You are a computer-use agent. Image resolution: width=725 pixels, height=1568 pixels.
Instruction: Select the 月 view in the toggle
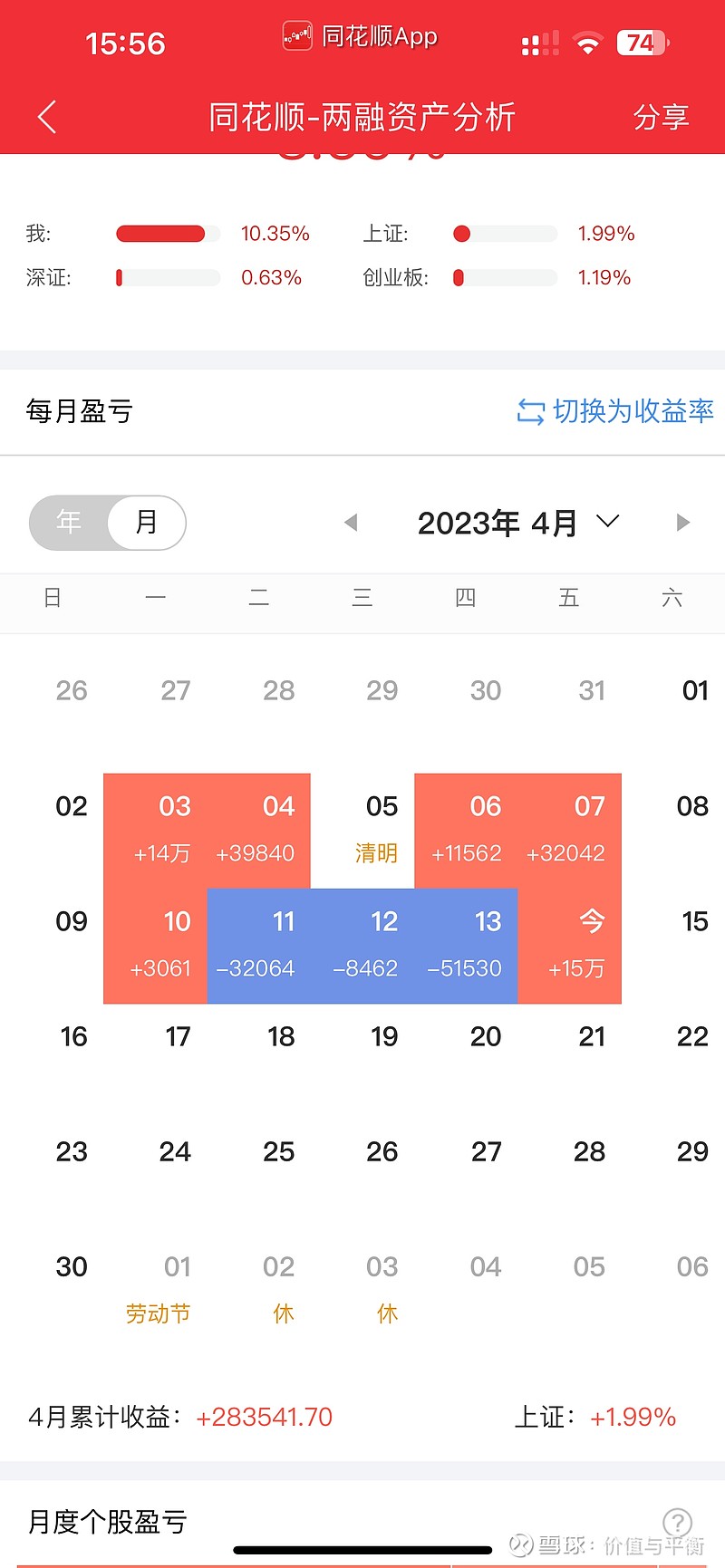(x=147, y=523)
